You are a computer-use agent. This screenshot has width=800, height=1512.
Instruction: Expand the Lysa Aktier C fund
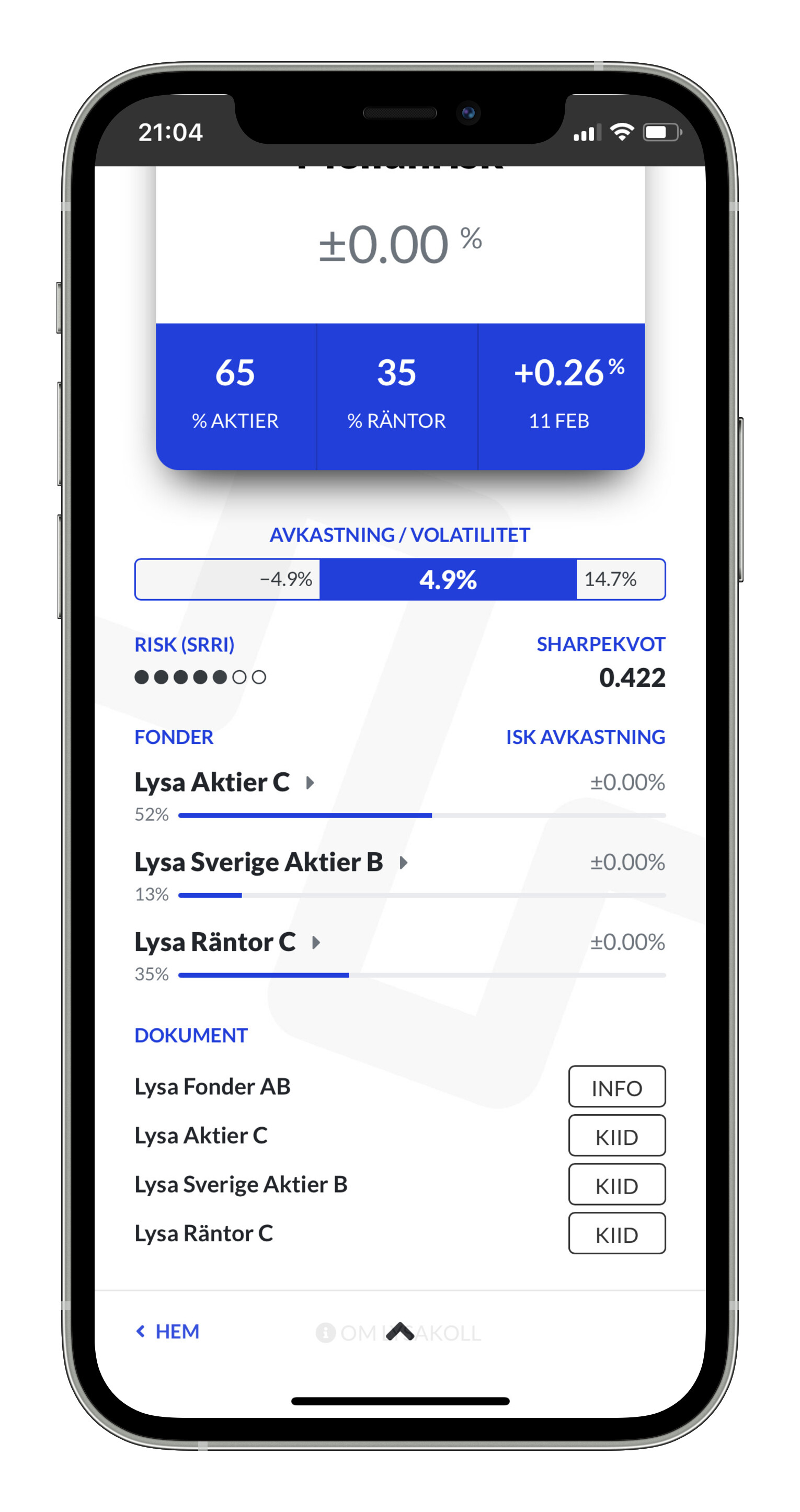coord(310,783)
